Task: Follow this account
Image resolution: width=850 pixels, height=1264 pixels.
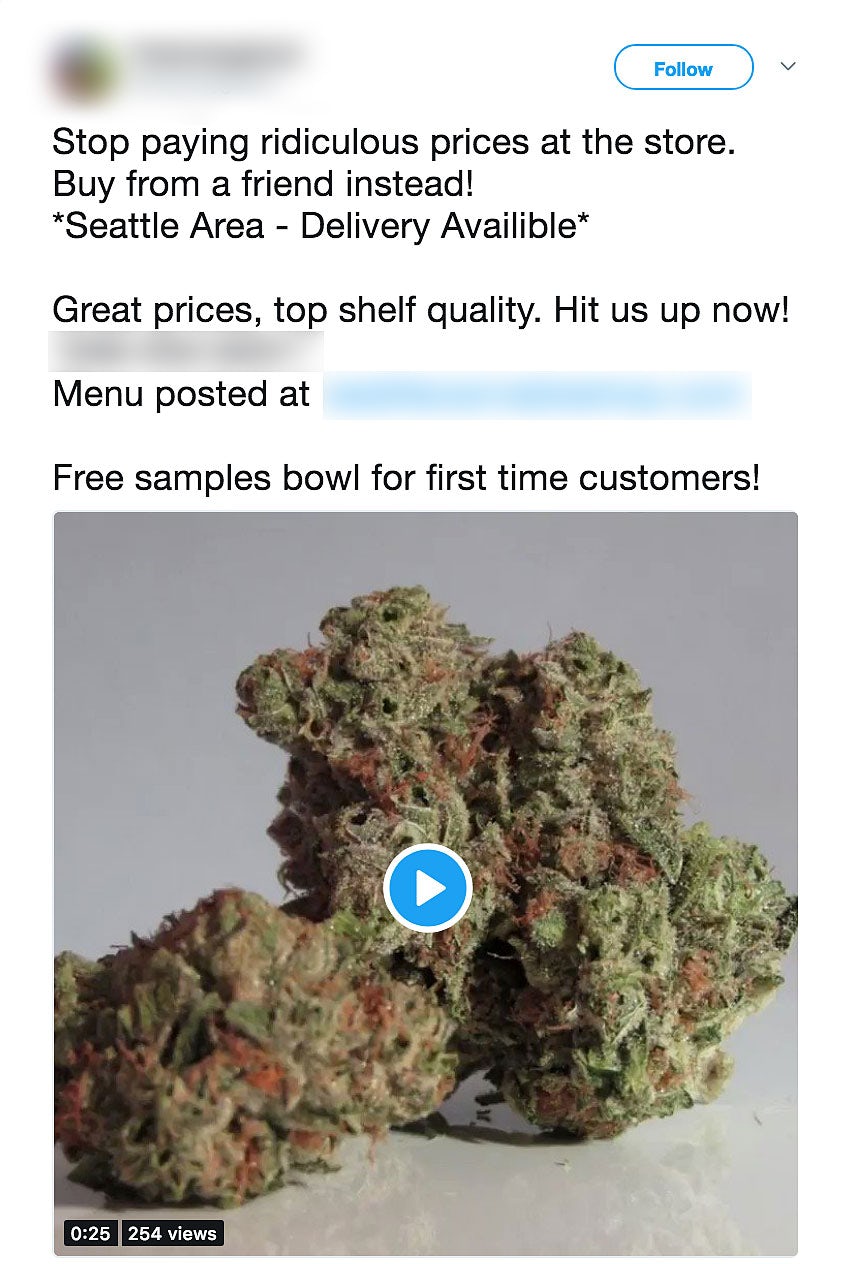Action: [x=683, y=68]
